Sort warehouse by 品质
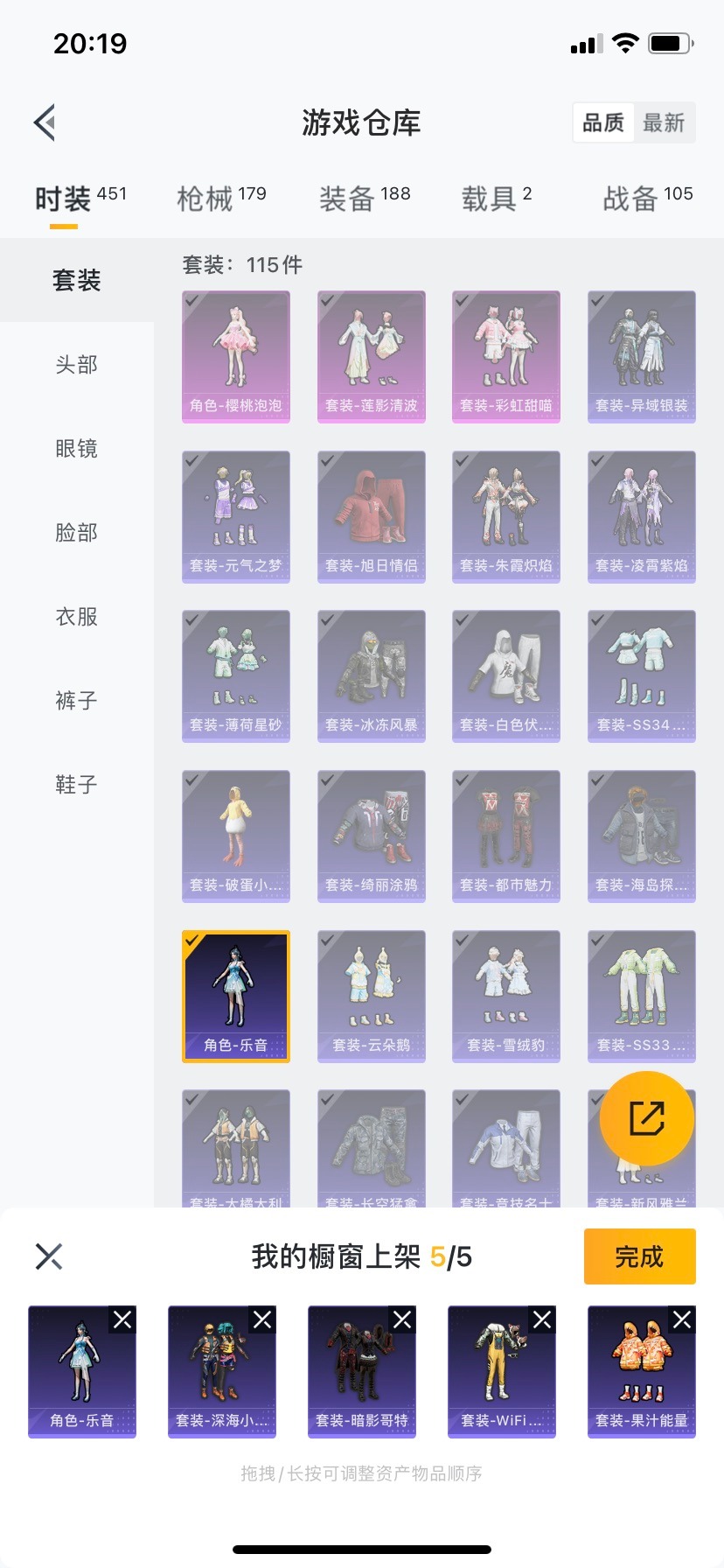 [x=603, y=122]
